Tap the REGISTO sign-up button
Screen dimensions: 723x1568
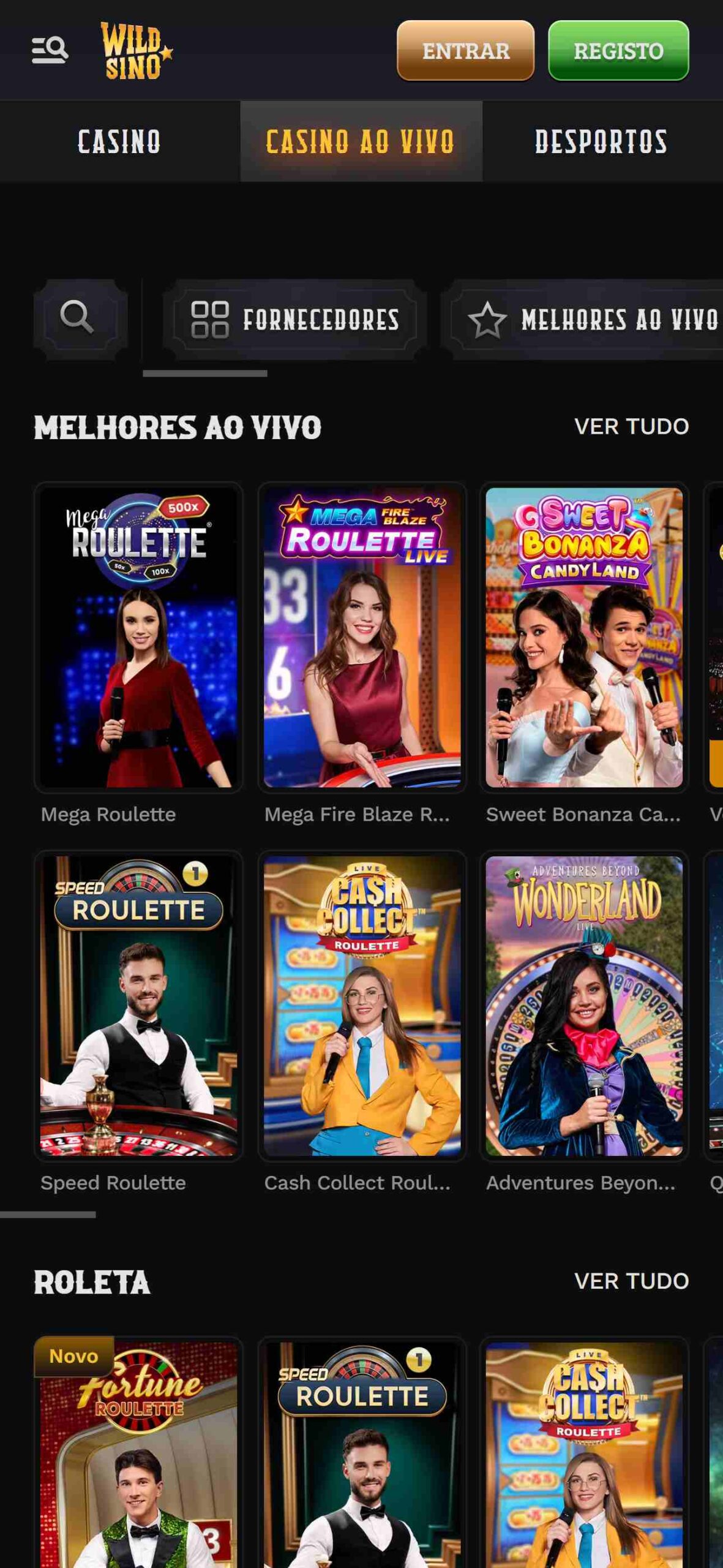click(618, 50)
